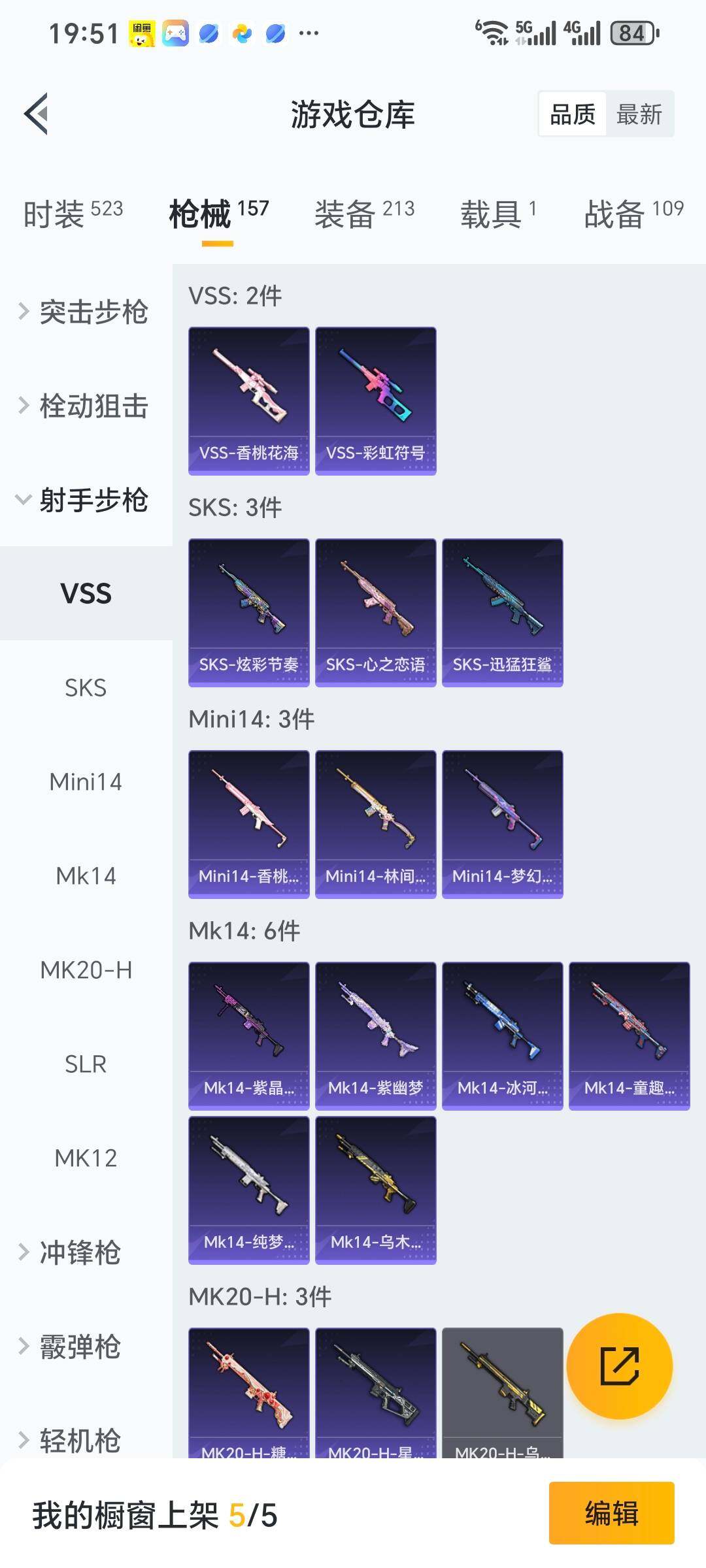Tap the orange share floating button
Viewport: 706px width, 1568px height.
point(619,1366)
